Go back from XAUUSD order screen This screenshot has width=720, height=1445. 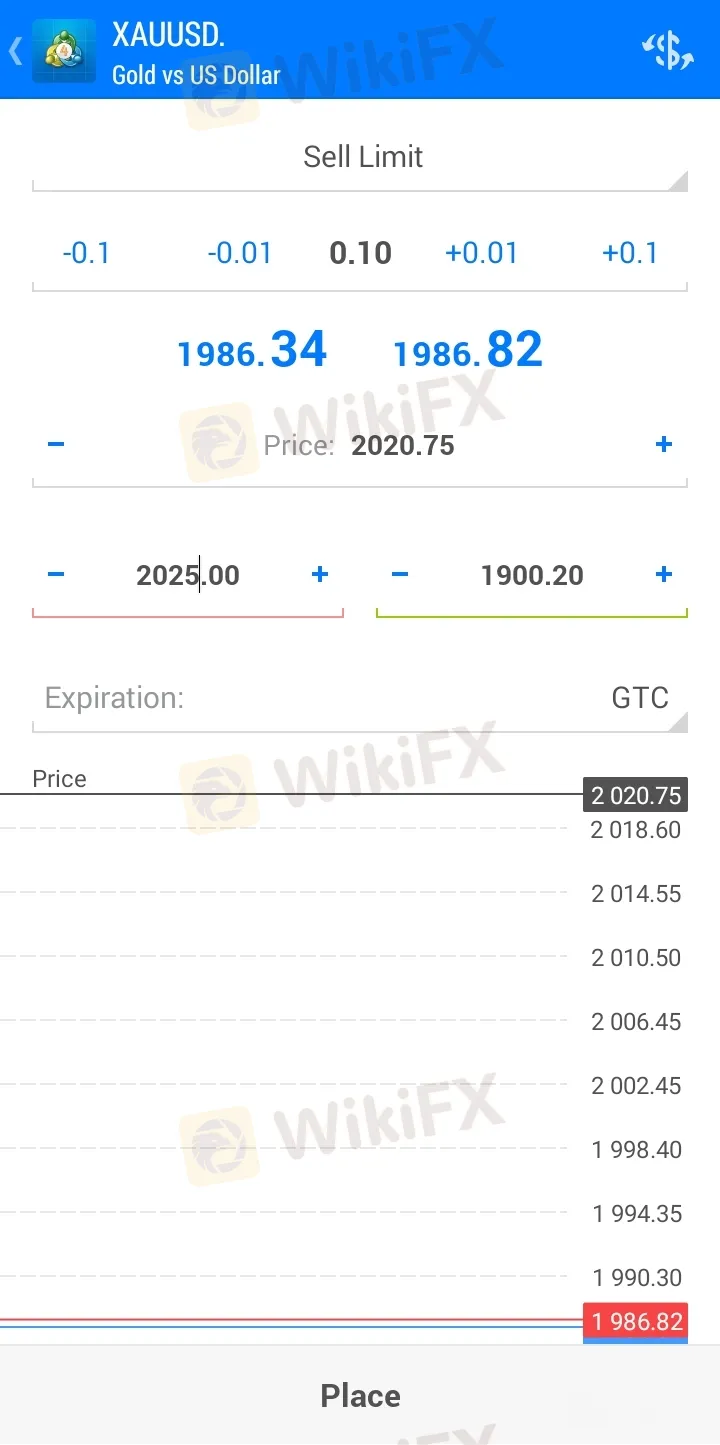[x=16, y=50]
